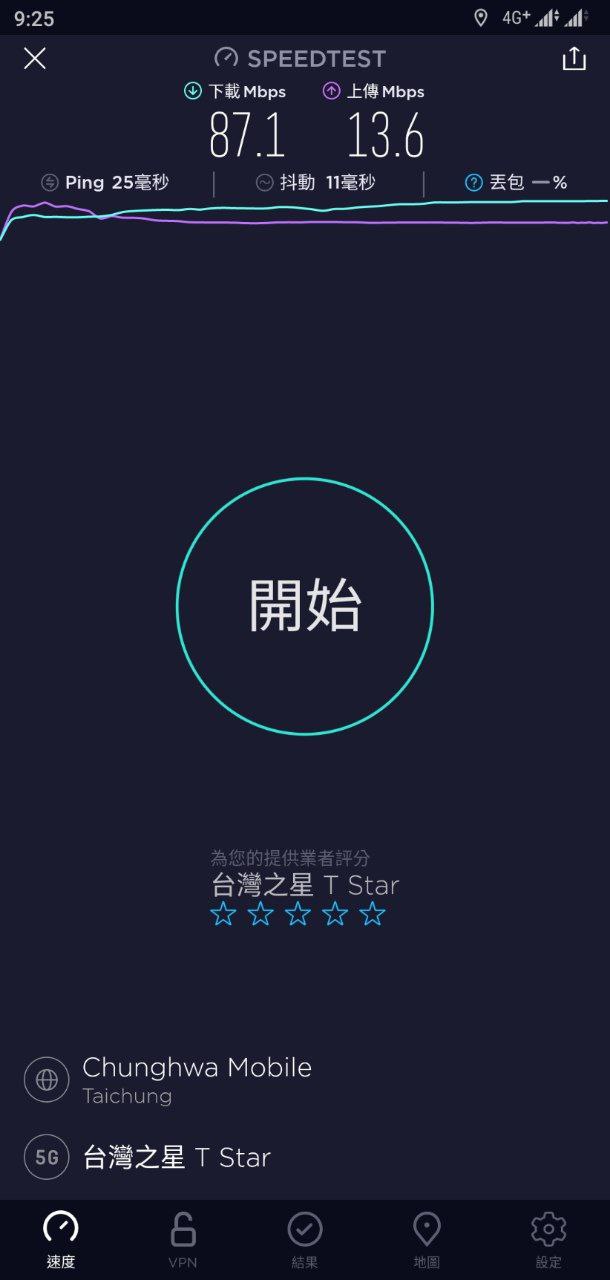
Task: Close the speed test result
Action: (x=35, y=59)
